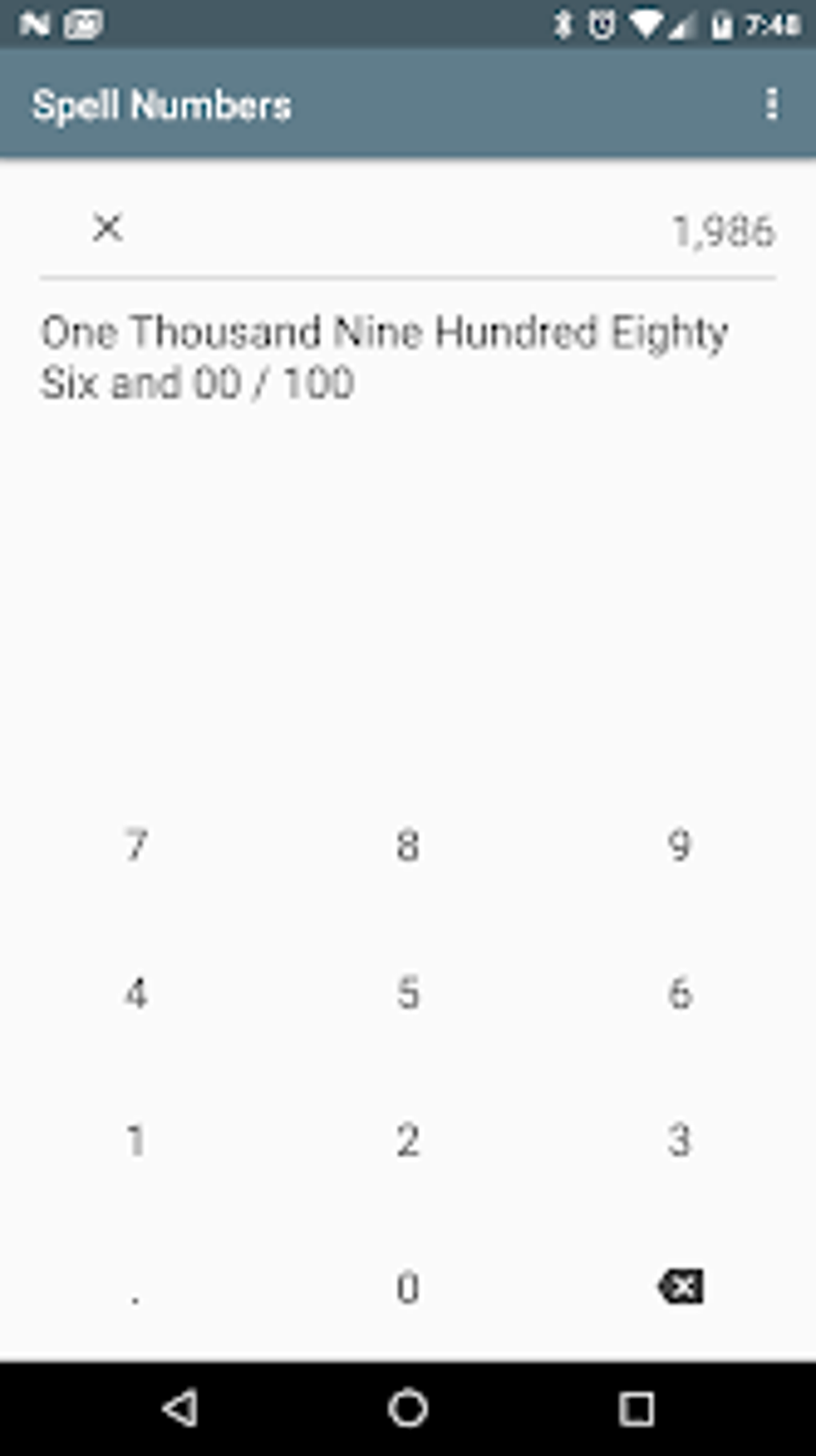Open recent apps from navigation bar
This screenshot has width=816, height=1456.
point(637,1409)
